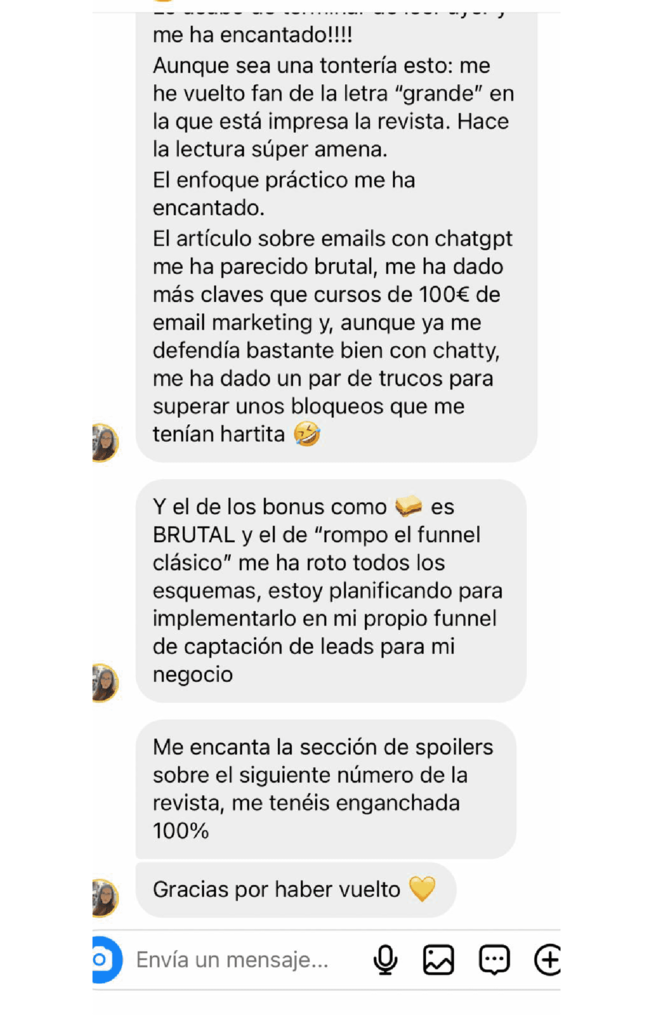Viewport: 653px width, 1023px height.
Task: Attach a photo from the gallery
Action: (x=438, y=960)
